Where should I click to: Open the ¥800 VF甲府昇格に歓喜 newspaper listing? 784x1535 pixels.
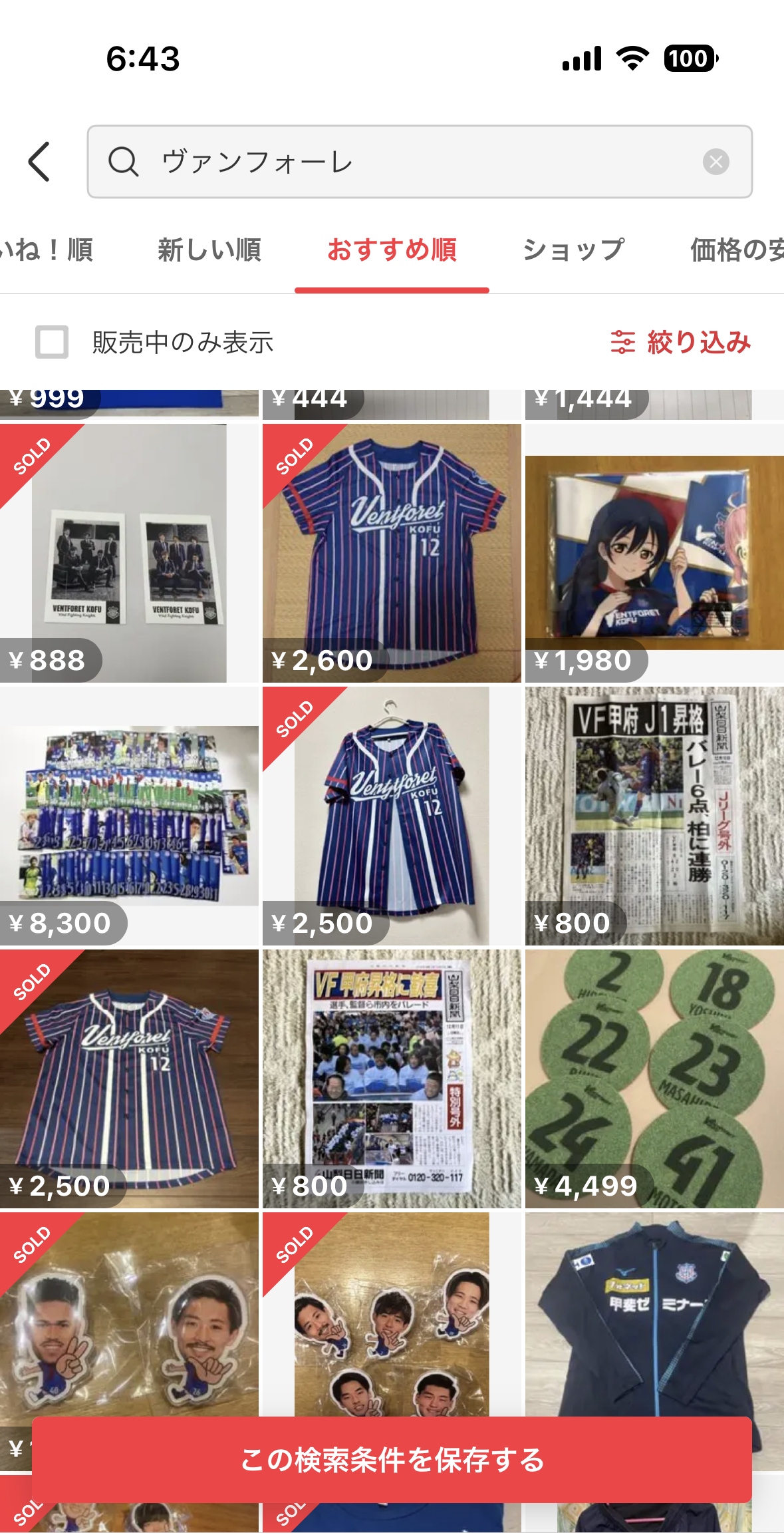[392, 1079]
